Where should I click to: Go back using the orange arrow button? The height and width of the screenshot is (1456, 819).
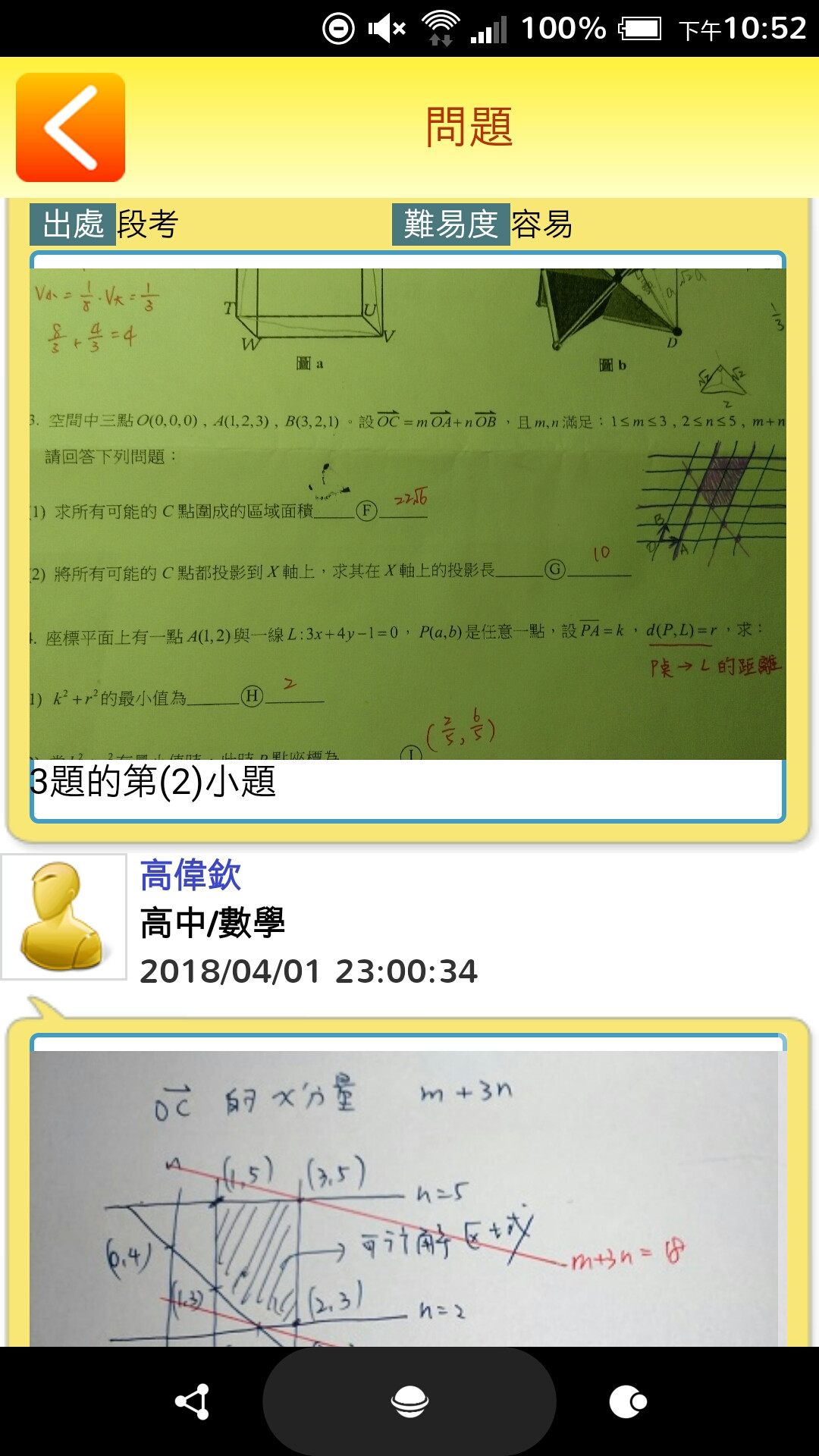tap(71, 127)
